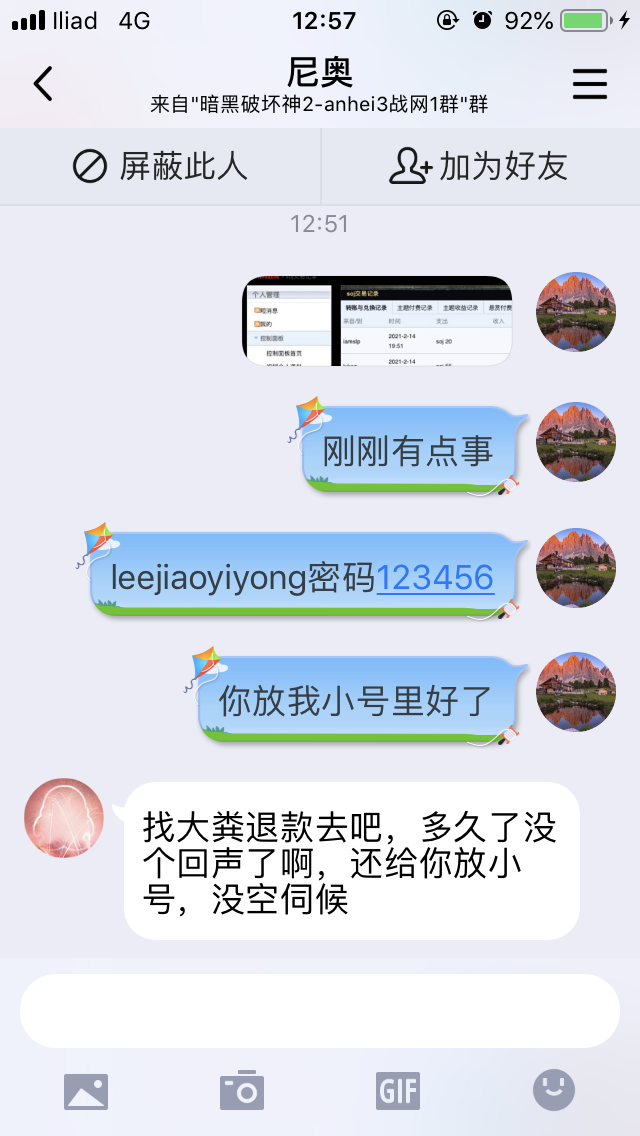640x1136 pixels.
Task: Tap 屏蔽此人 to block this person
Action: (160, 166)
